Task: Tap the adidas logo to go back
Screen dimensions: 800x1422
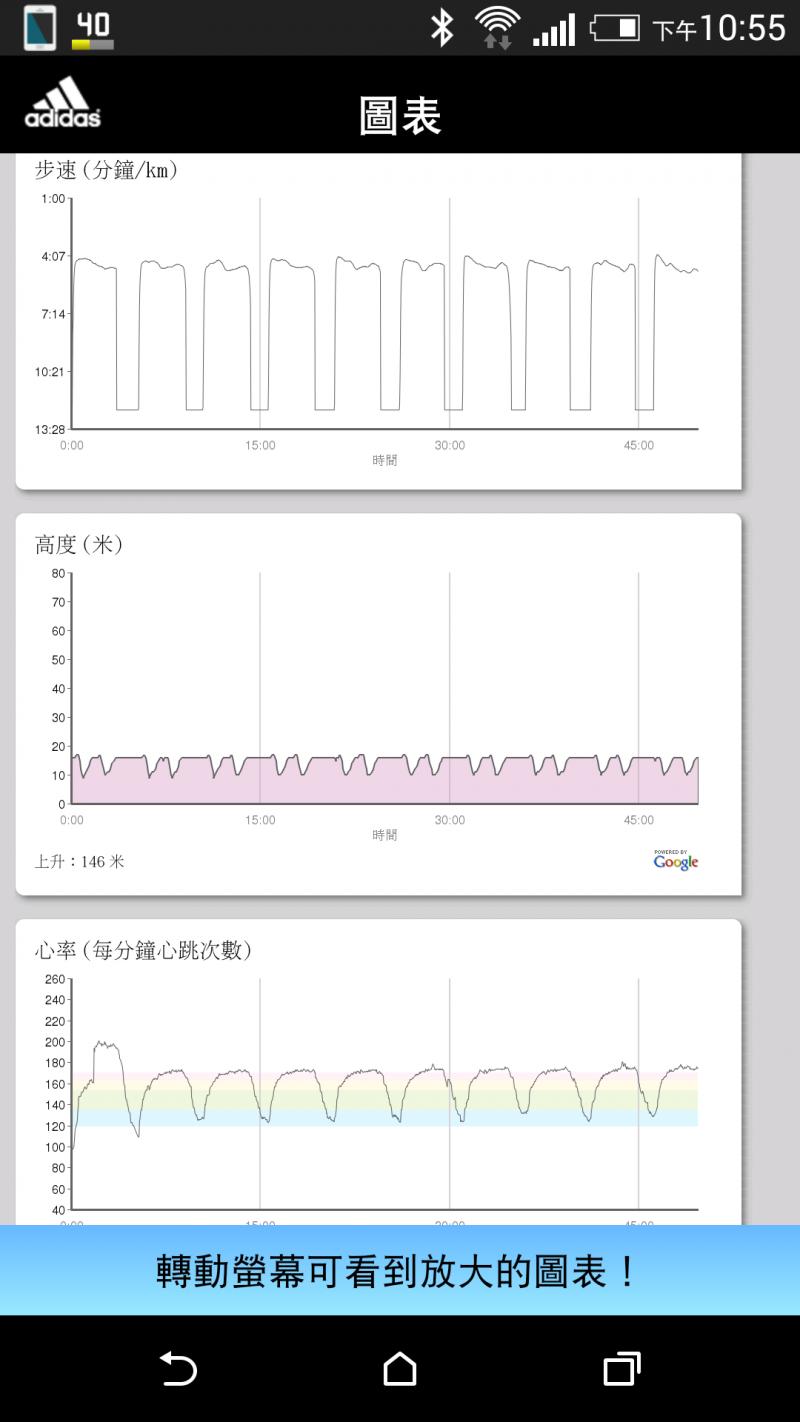Action: [x=62, y=103]
